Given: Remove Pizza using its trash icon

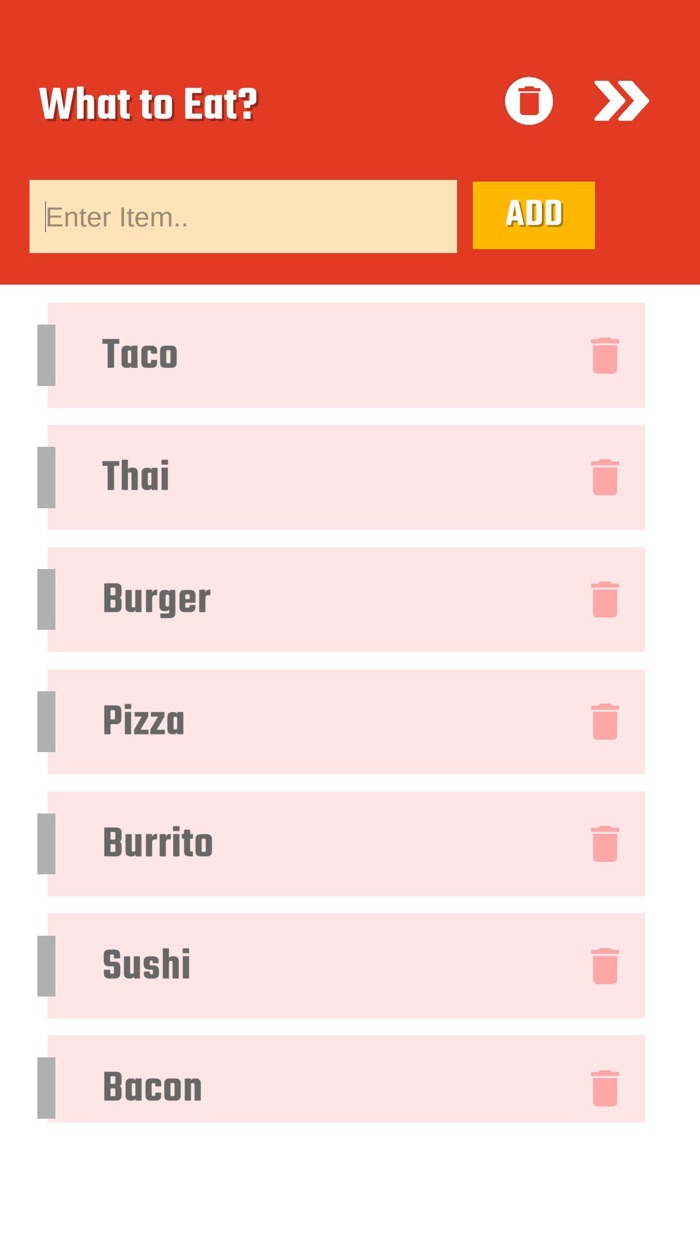Looking at the screenshot, I should click(605, 722).
